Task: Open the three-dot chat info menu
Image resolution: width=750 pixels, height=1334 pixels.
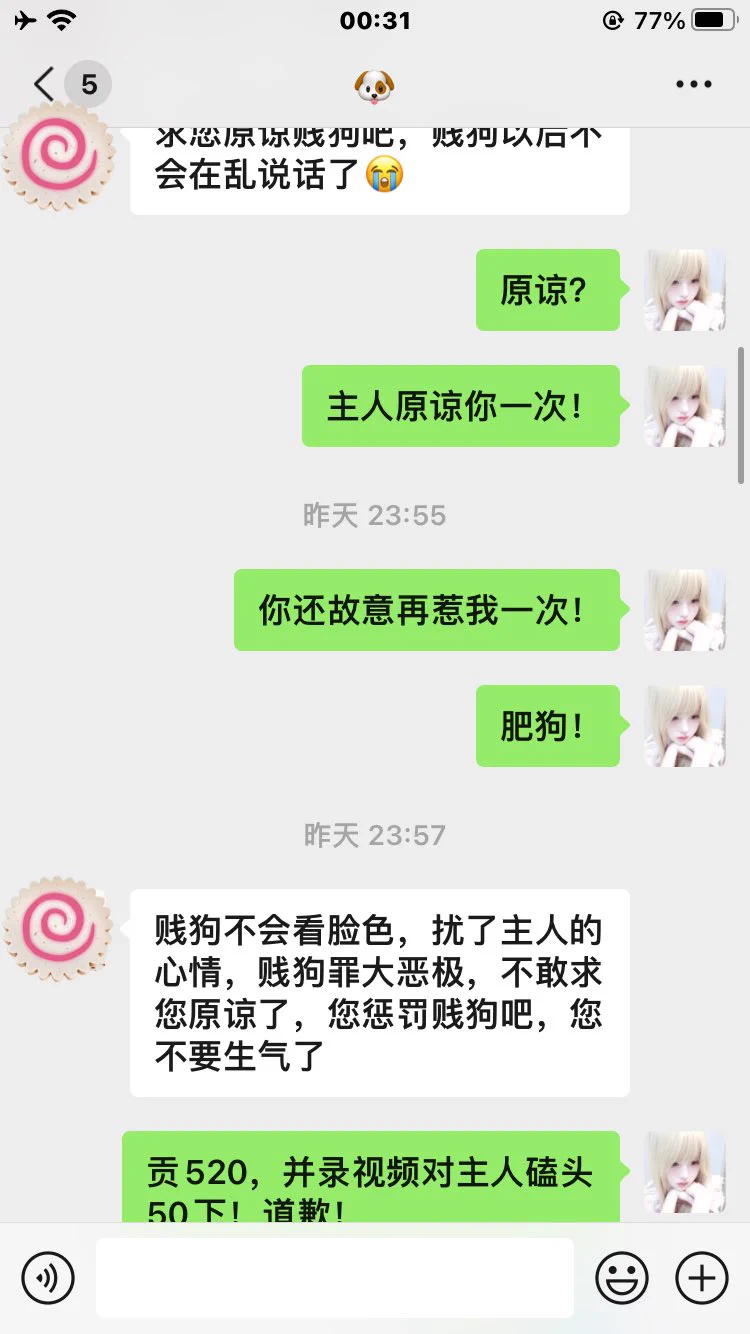Action: [693, 85]
